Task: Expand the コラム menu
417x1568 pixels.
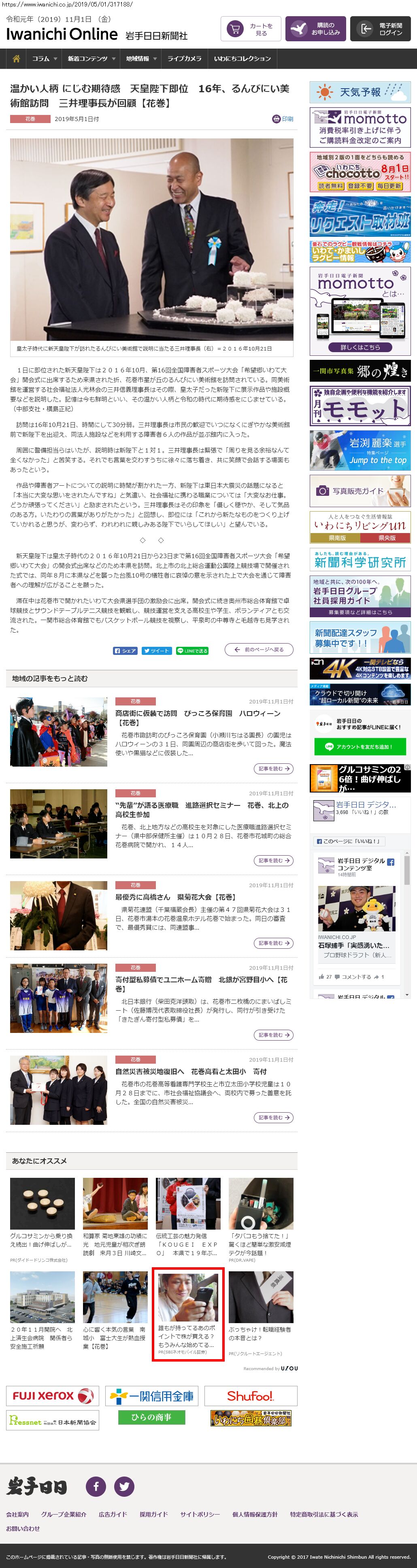Action: 44,58
